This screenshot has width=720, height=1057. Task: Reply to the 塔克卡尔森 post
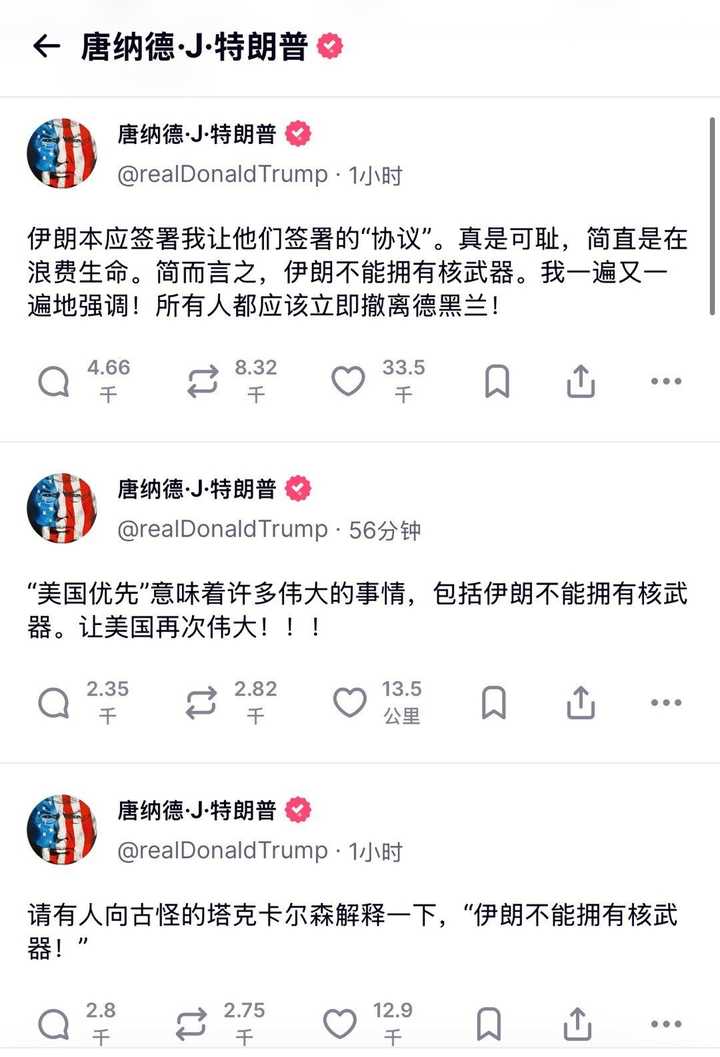click(x=53, y=1024)
